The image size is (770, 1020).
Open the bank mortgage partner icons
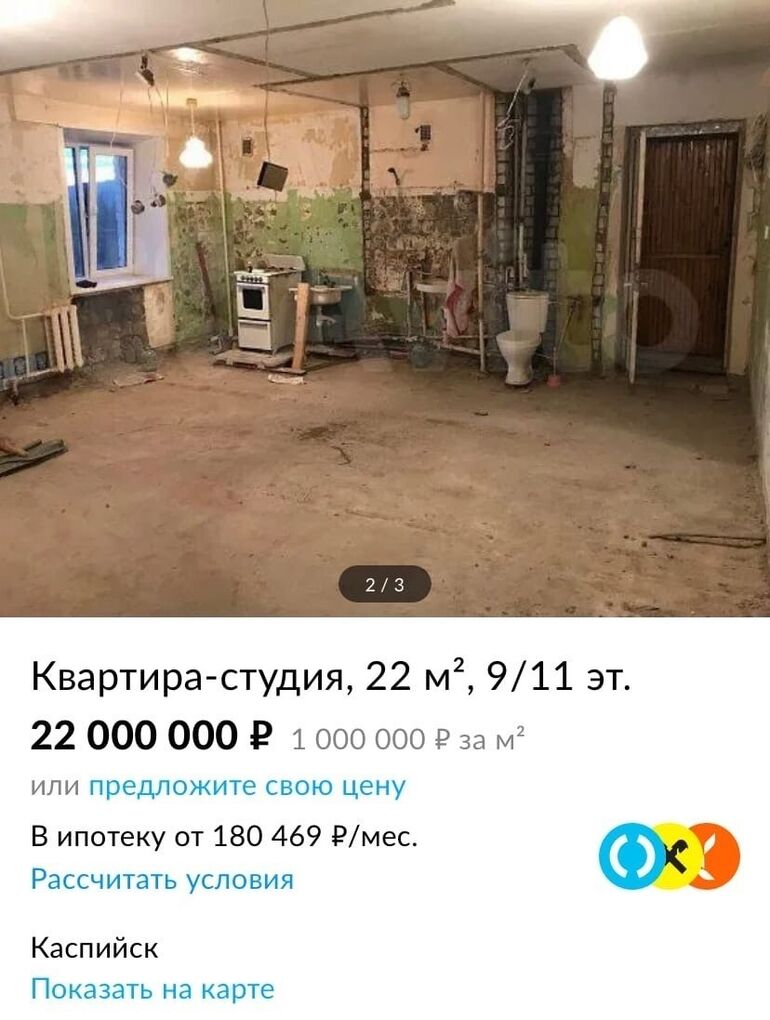(x=669, y=856)
